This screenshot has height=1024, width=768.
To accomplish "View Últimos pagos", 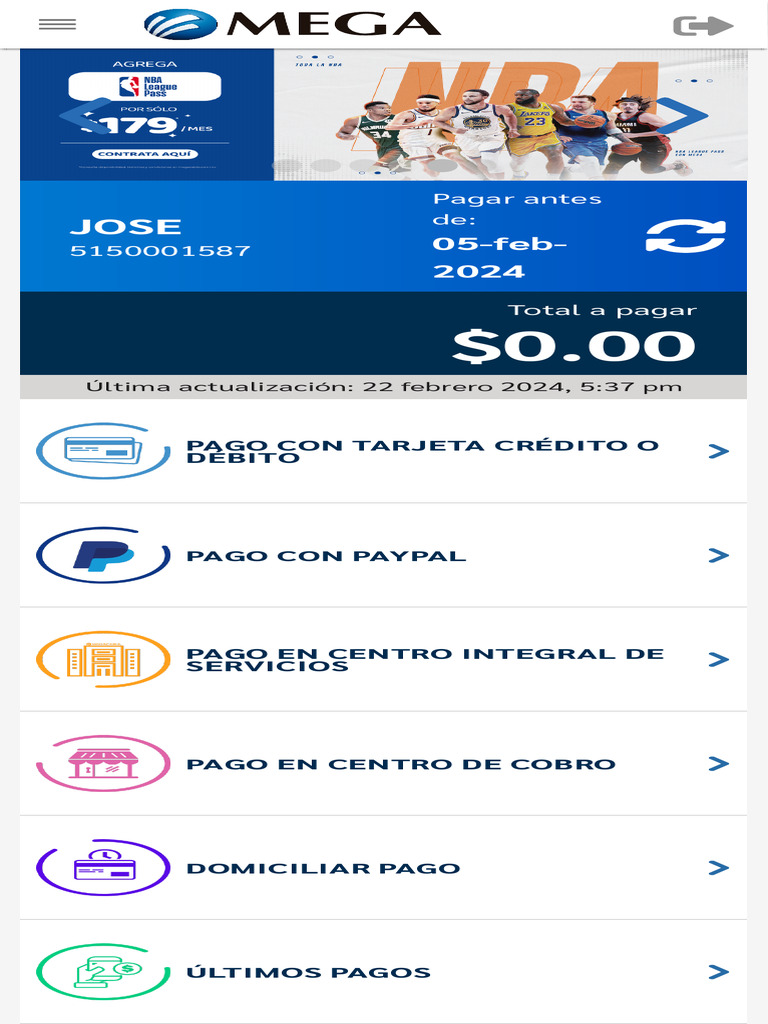I will click(x=383, y=972).
